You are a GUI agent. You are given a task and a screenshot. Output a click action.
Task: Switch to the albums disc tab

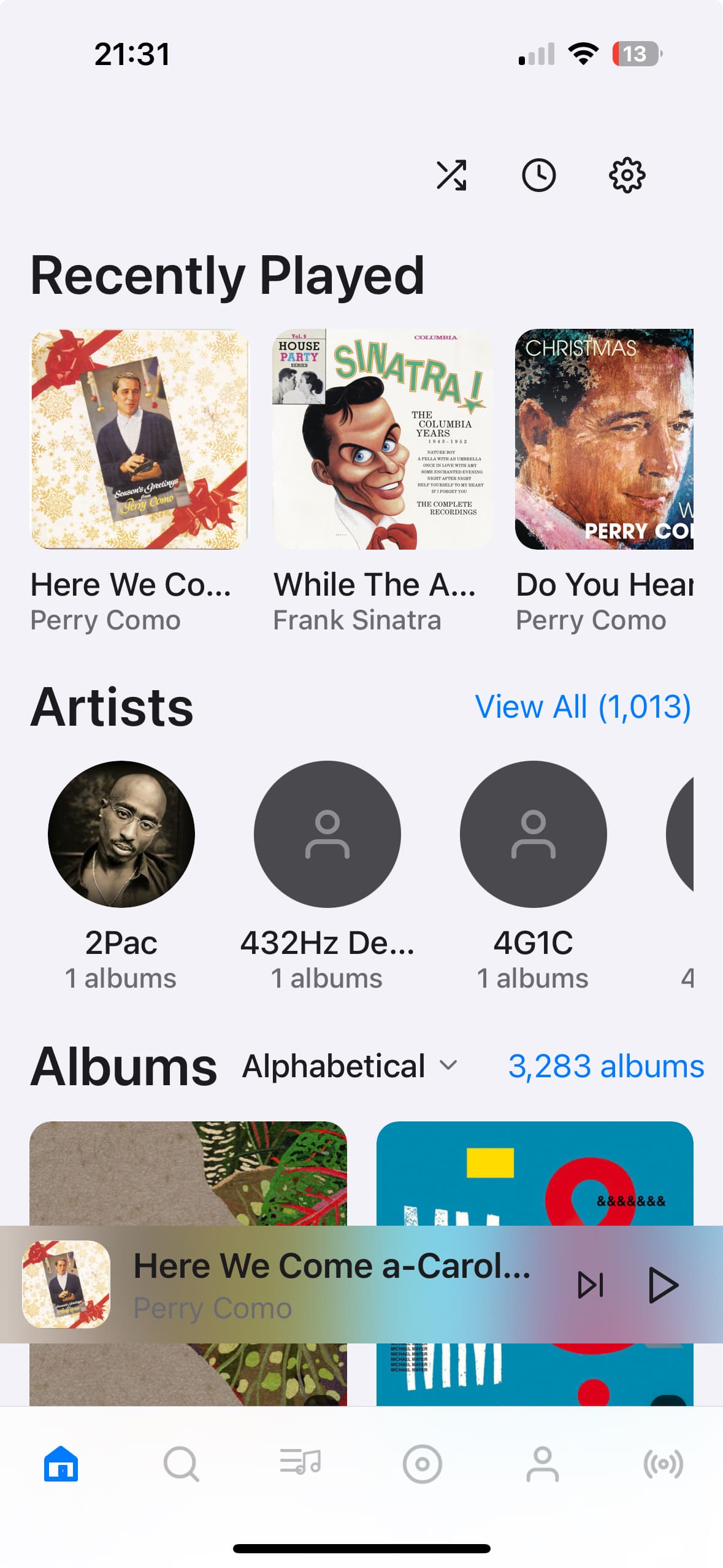point(422,1464)
